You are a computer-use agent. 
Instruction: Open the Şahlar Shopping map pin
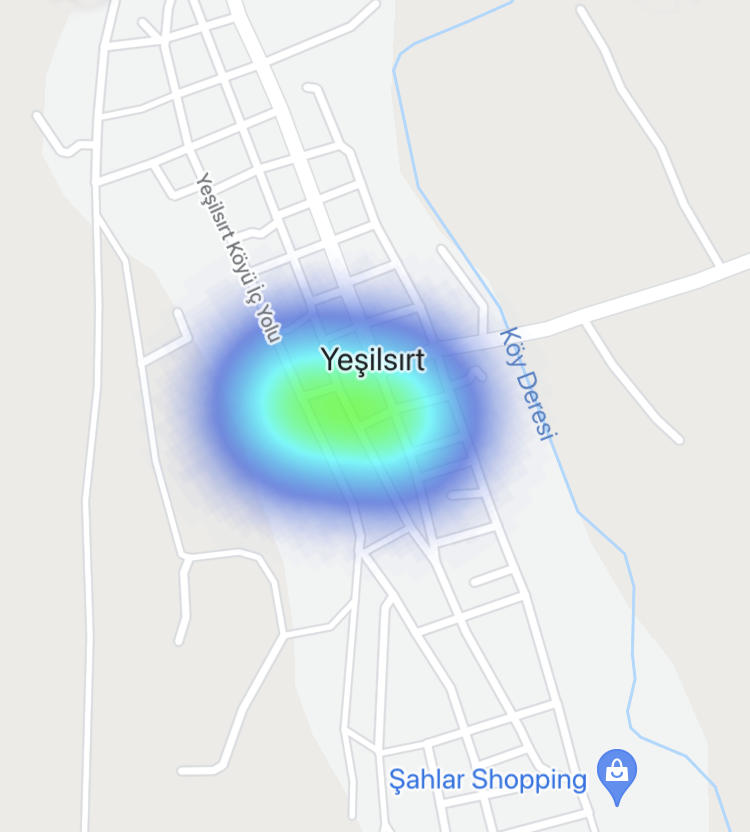click(x=617, y=774)
